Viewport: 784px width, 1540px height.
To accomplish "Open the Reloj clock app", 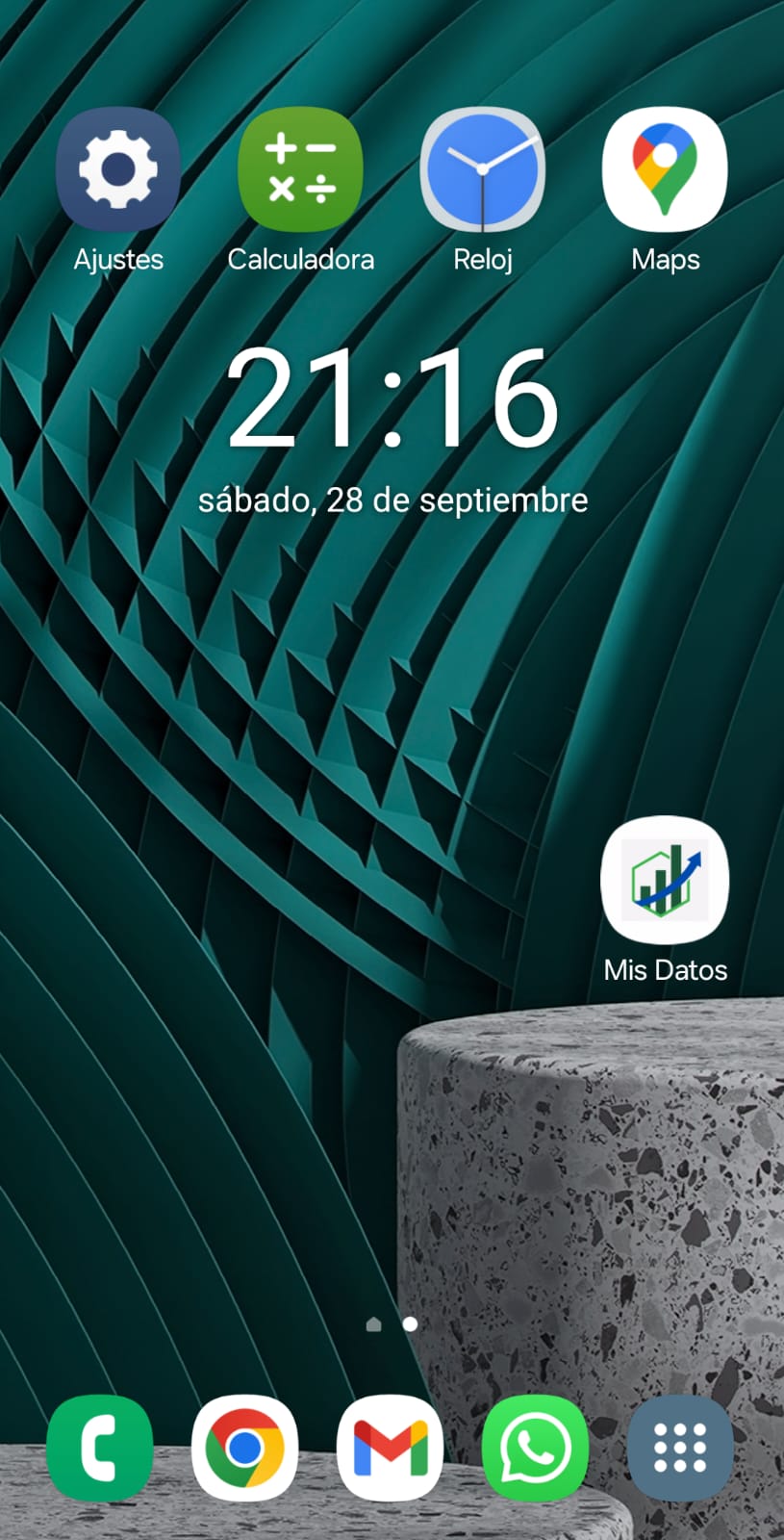I will [x=482, y=170].
